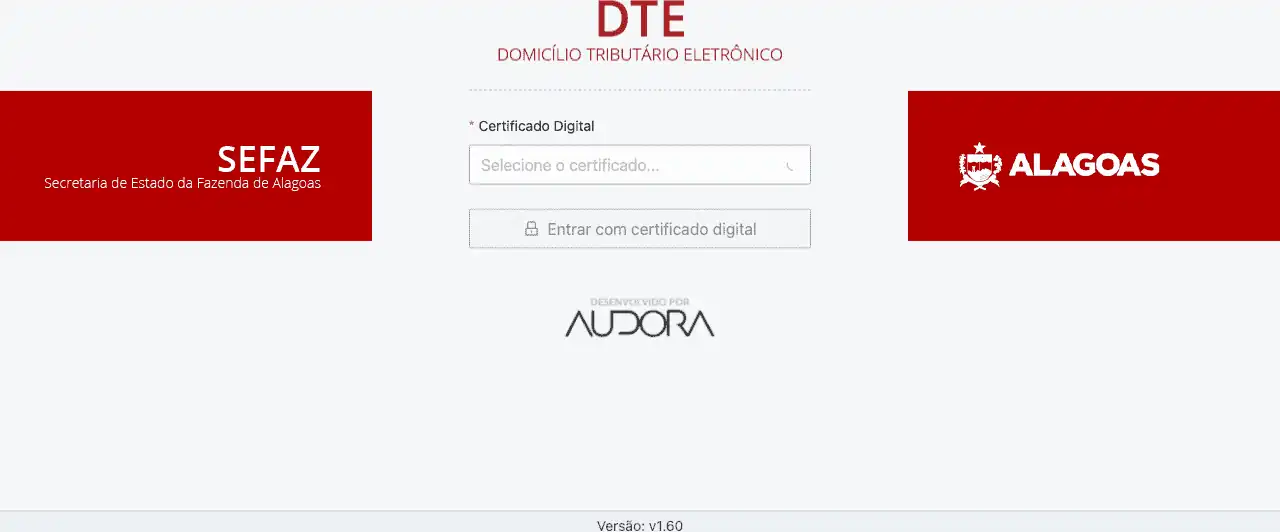Tap Entrar com certificado digital button
This screenshot has height=532, width=1280.
639,229
